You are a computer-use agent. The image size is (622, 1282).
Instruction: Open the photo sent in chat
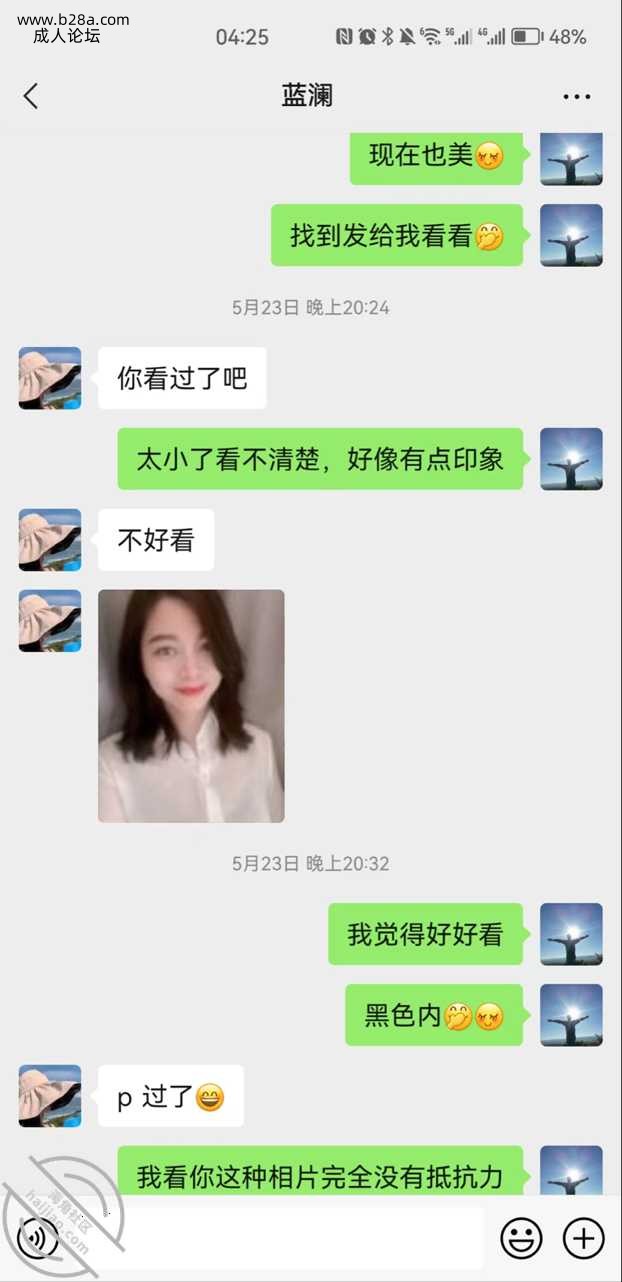[x=191, y=706]
